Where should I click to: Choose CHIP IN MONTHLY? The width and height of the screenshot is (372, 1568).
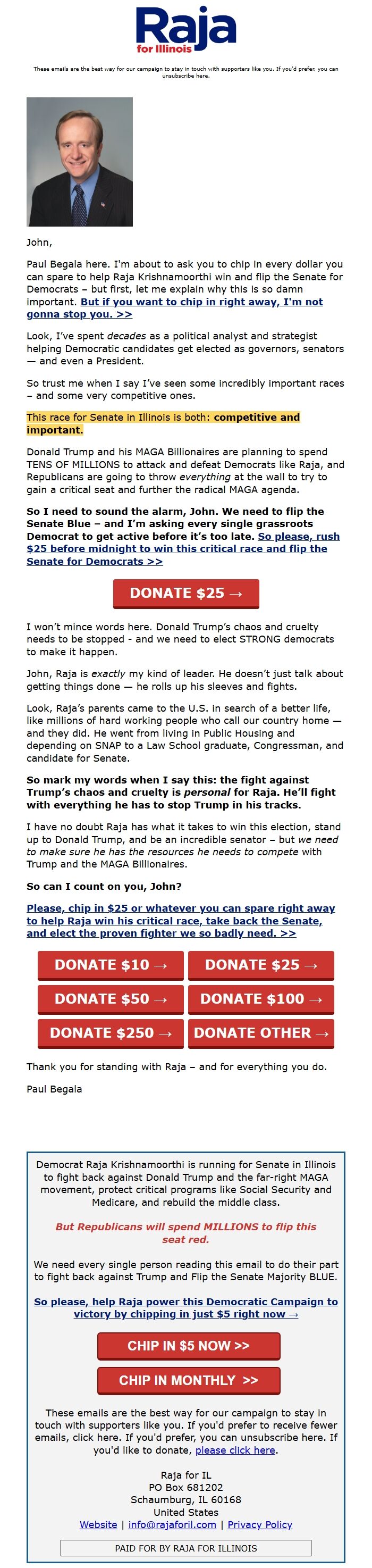(x=189, y=1380)
